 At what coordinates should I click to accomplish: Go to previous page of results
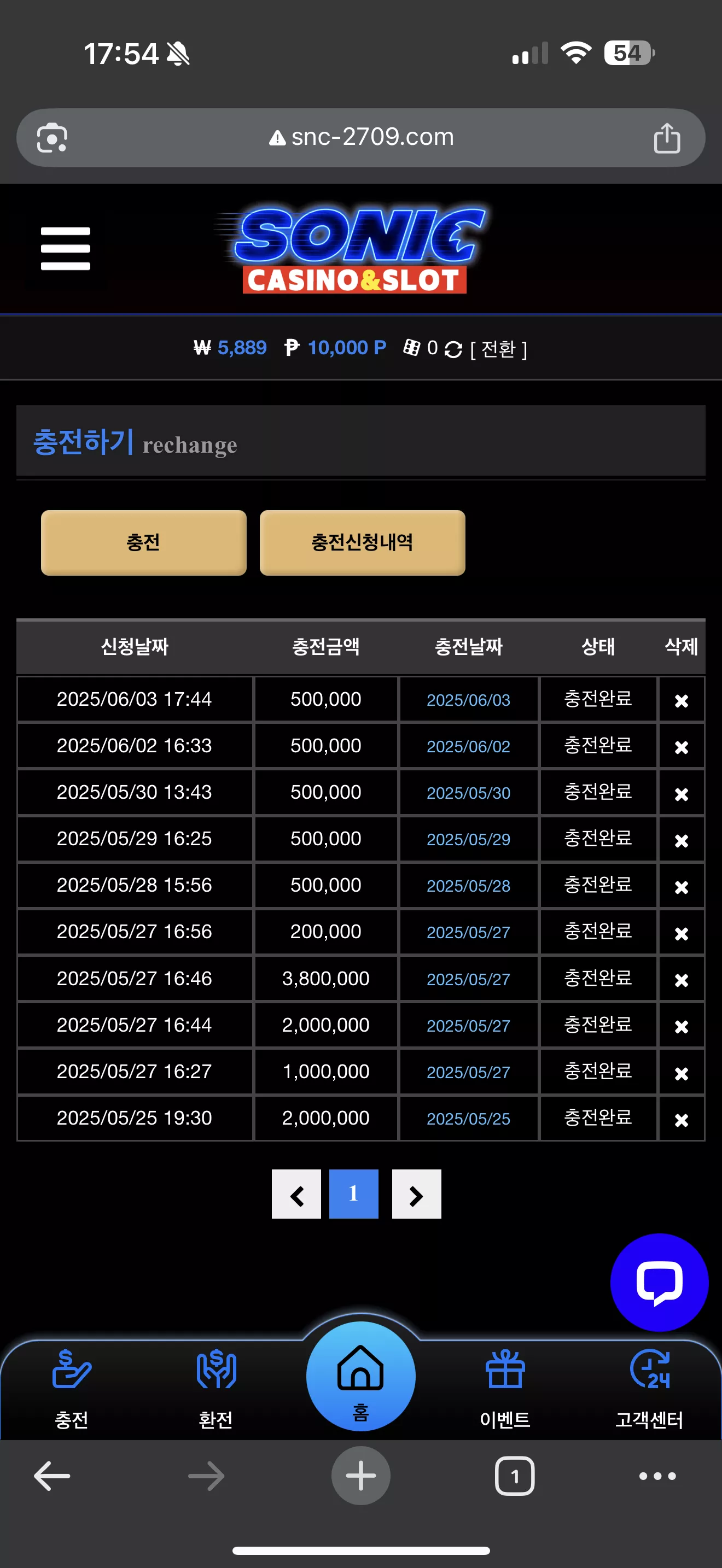296,1194
